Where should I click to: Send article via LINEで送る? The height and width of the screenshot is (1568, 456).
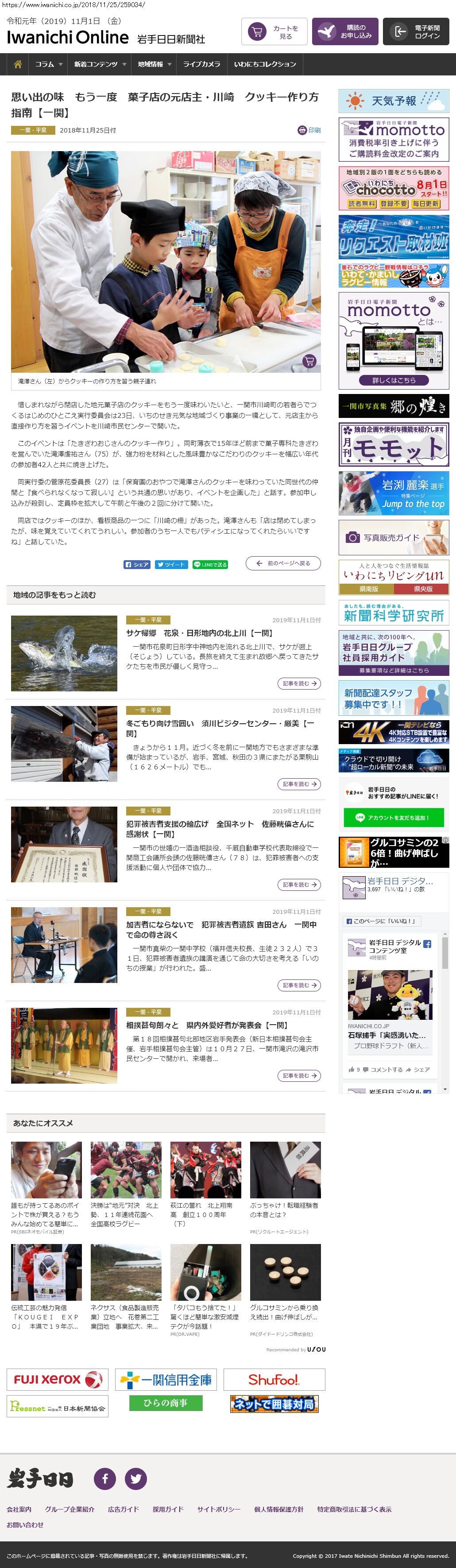pyautogui.click(x=210, y=564)
